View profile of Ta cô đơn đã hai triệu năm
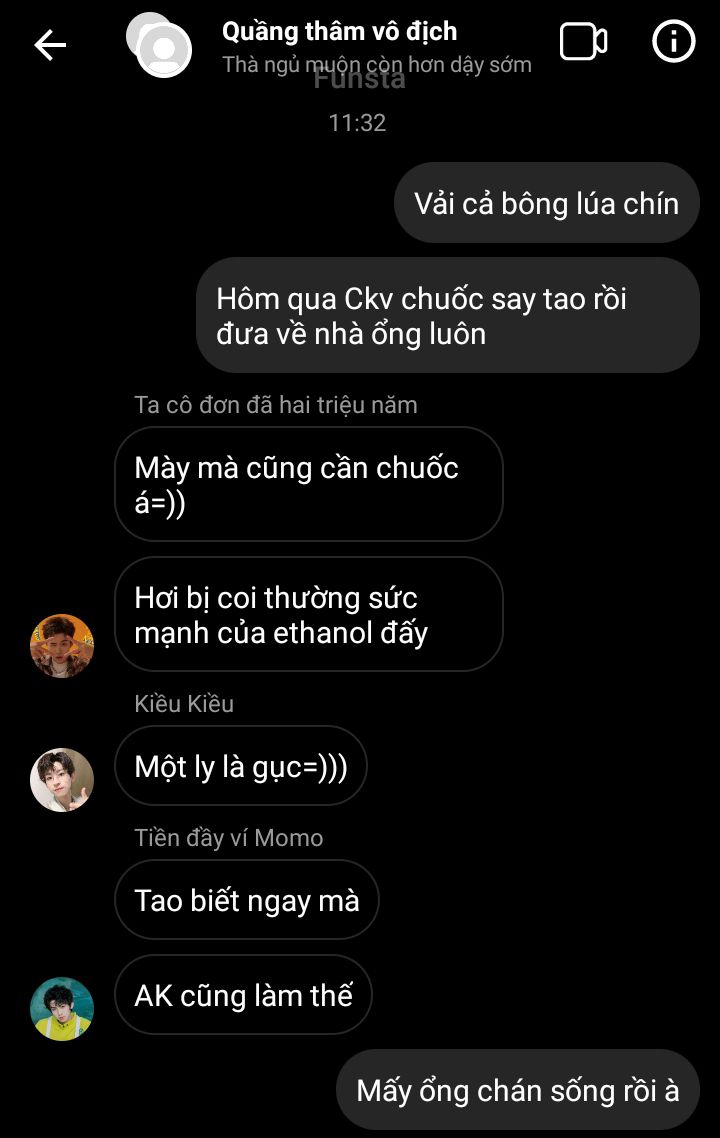Screen dimensions: 720x1138 pos(62,646)
